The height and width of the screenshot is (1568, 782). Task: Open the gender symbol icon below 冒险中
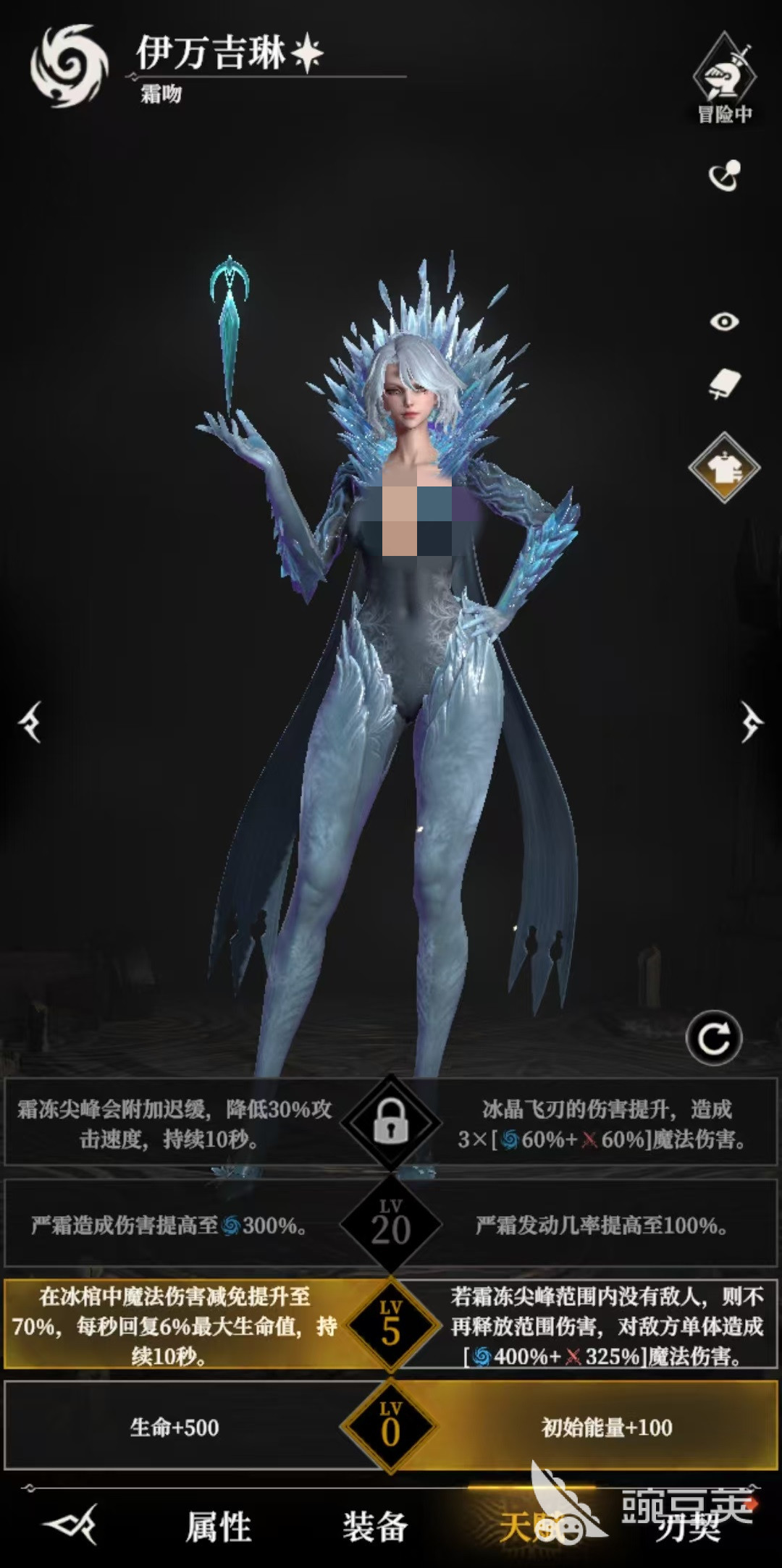723,175
